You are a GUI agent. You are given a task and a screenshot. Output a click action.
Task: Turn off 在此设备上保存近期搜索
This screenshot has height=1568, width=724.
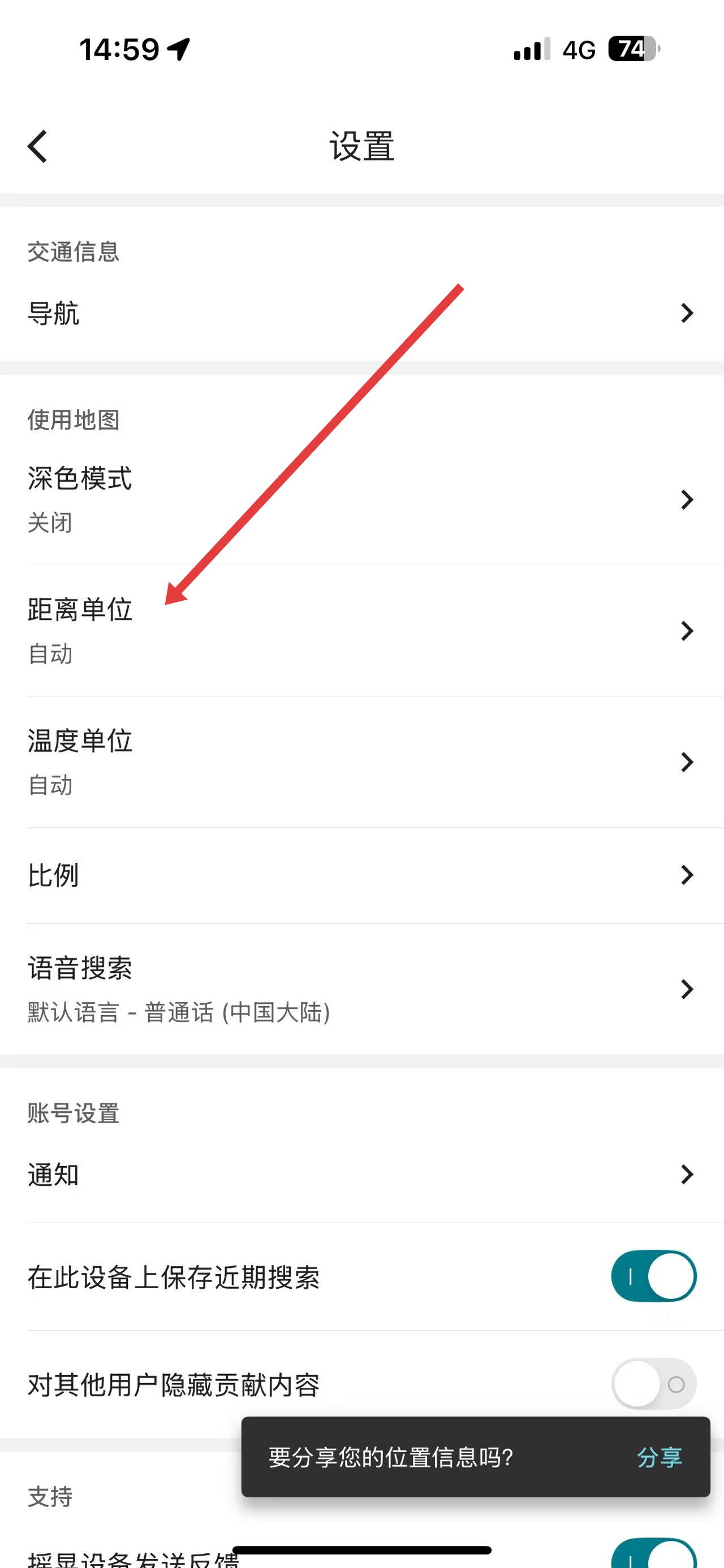tap(653, 1276)
